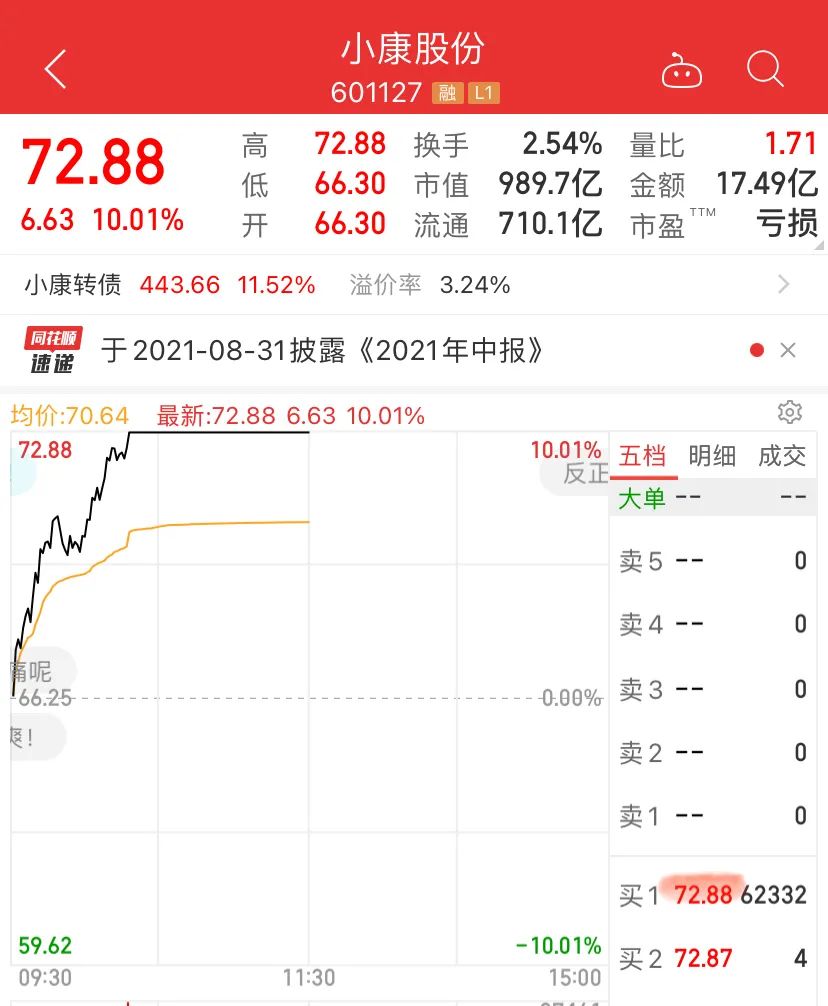Dismiss the 2021年中报 announcement
This screenshot has width=828, height=1006.
(789, 350)
